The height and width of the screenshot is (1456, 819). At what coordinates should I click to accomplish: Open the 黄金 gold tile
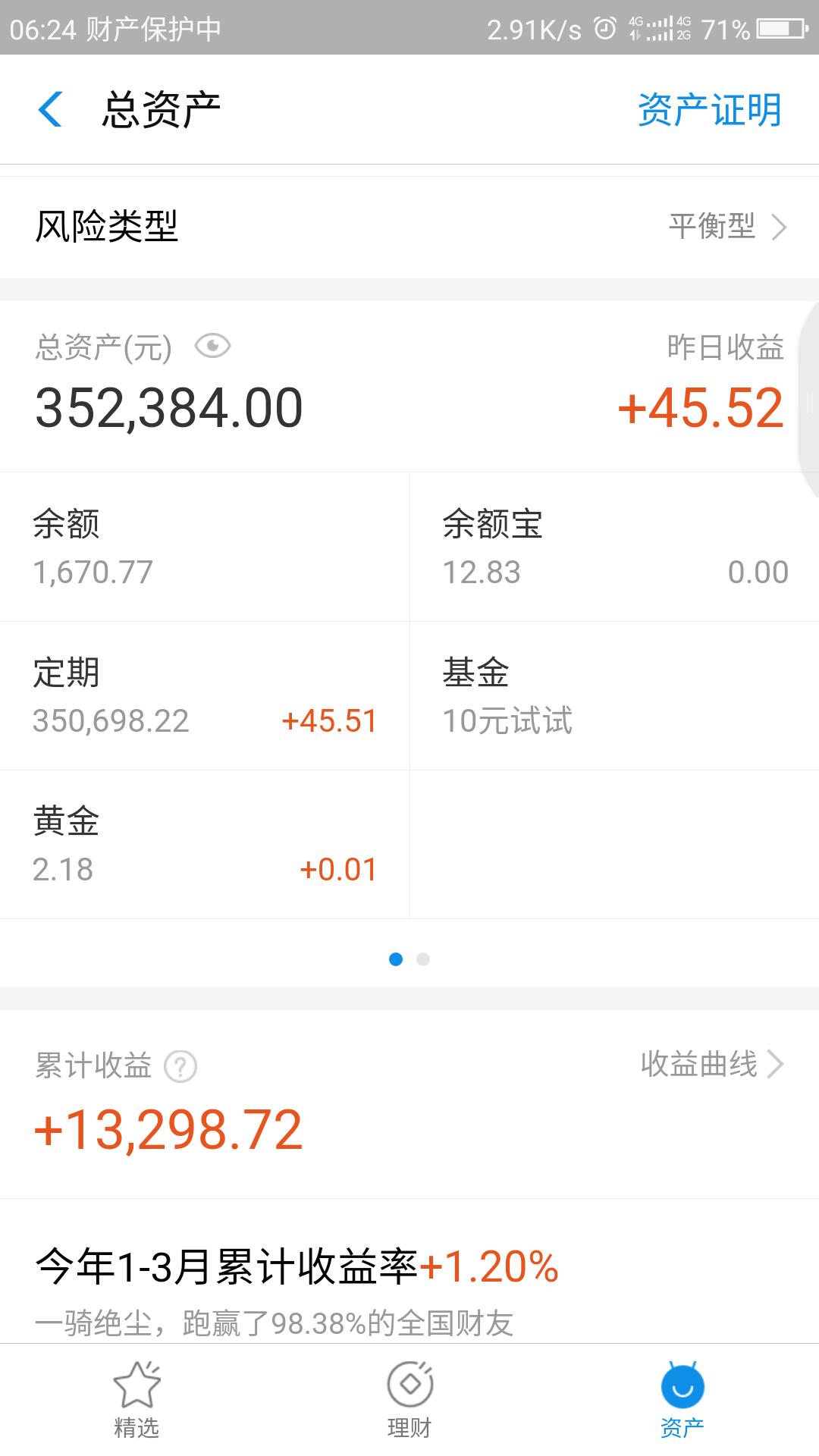tap(205, 844)
